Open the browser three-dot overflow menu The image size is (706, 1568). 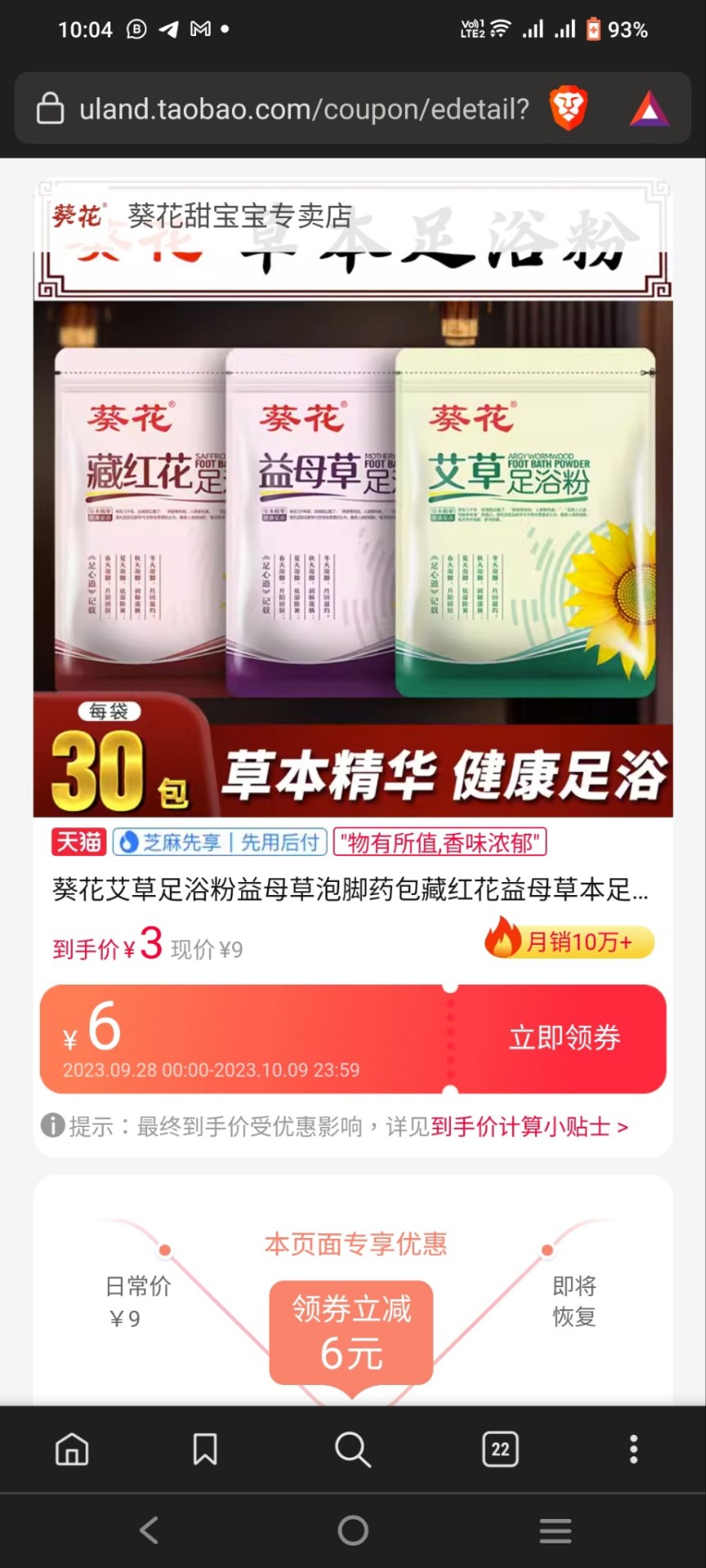pos(633,1450)
